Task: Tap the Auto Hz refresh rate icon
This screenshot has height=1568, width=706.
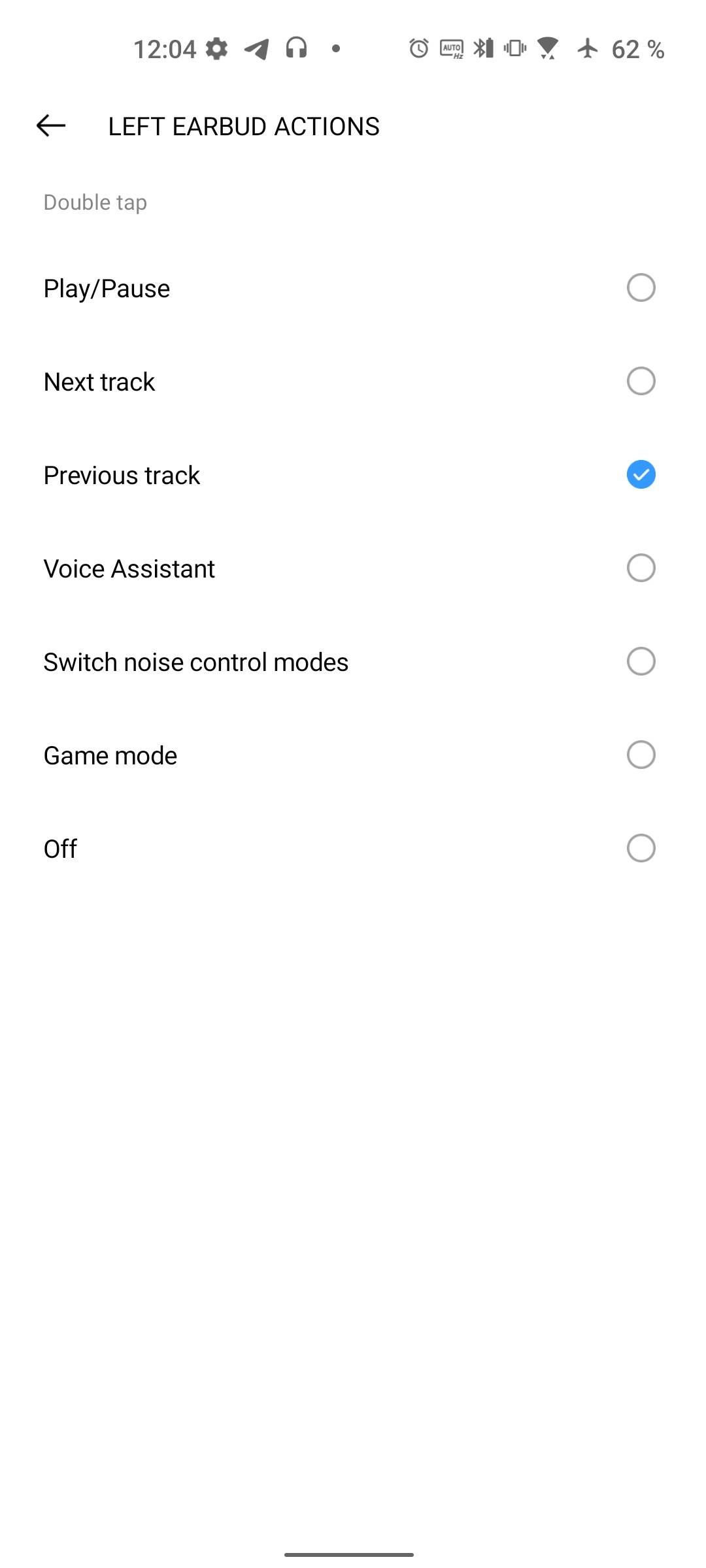Action: [451, 48]
